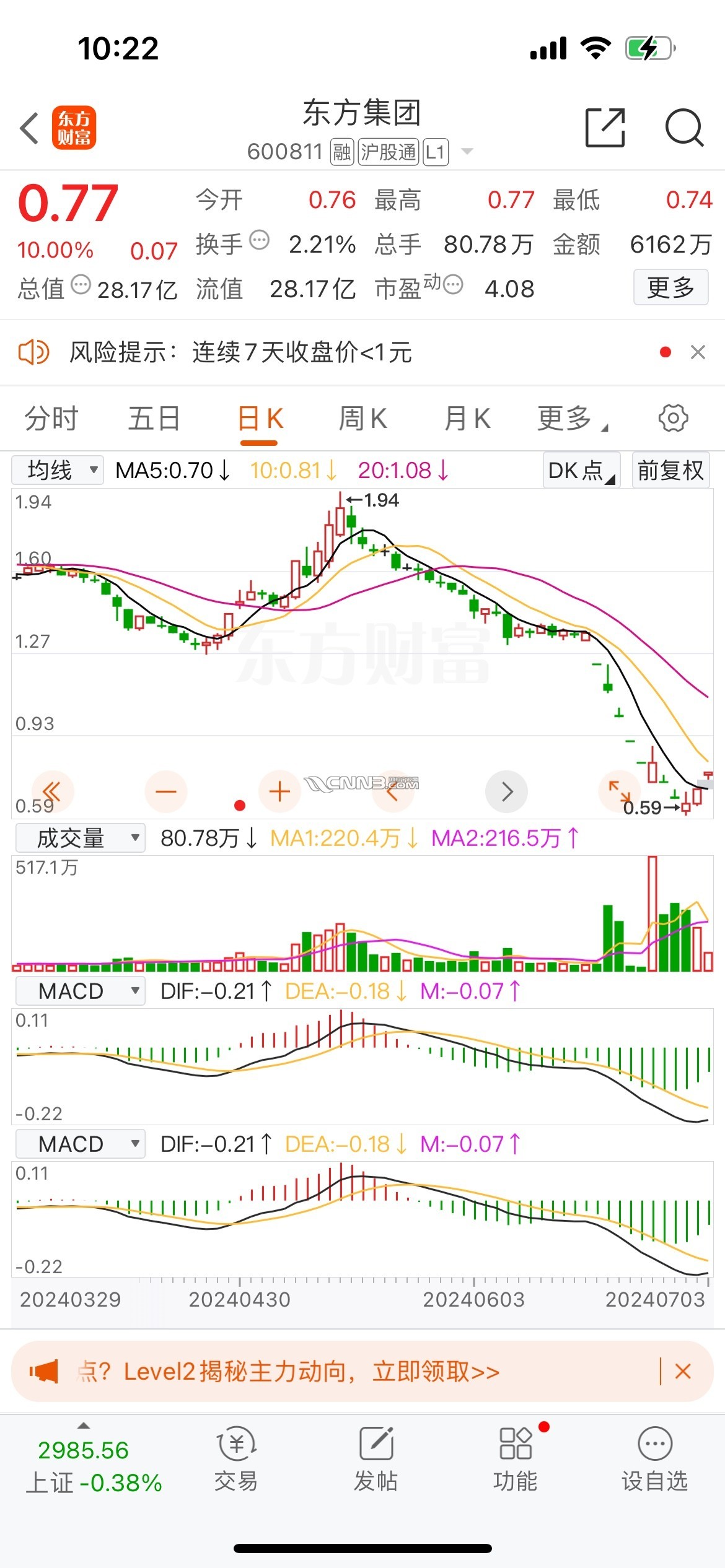This screenshot has width=725, height=1568.
Task: Close the Level2 promotion banner
Action: 683,1371
